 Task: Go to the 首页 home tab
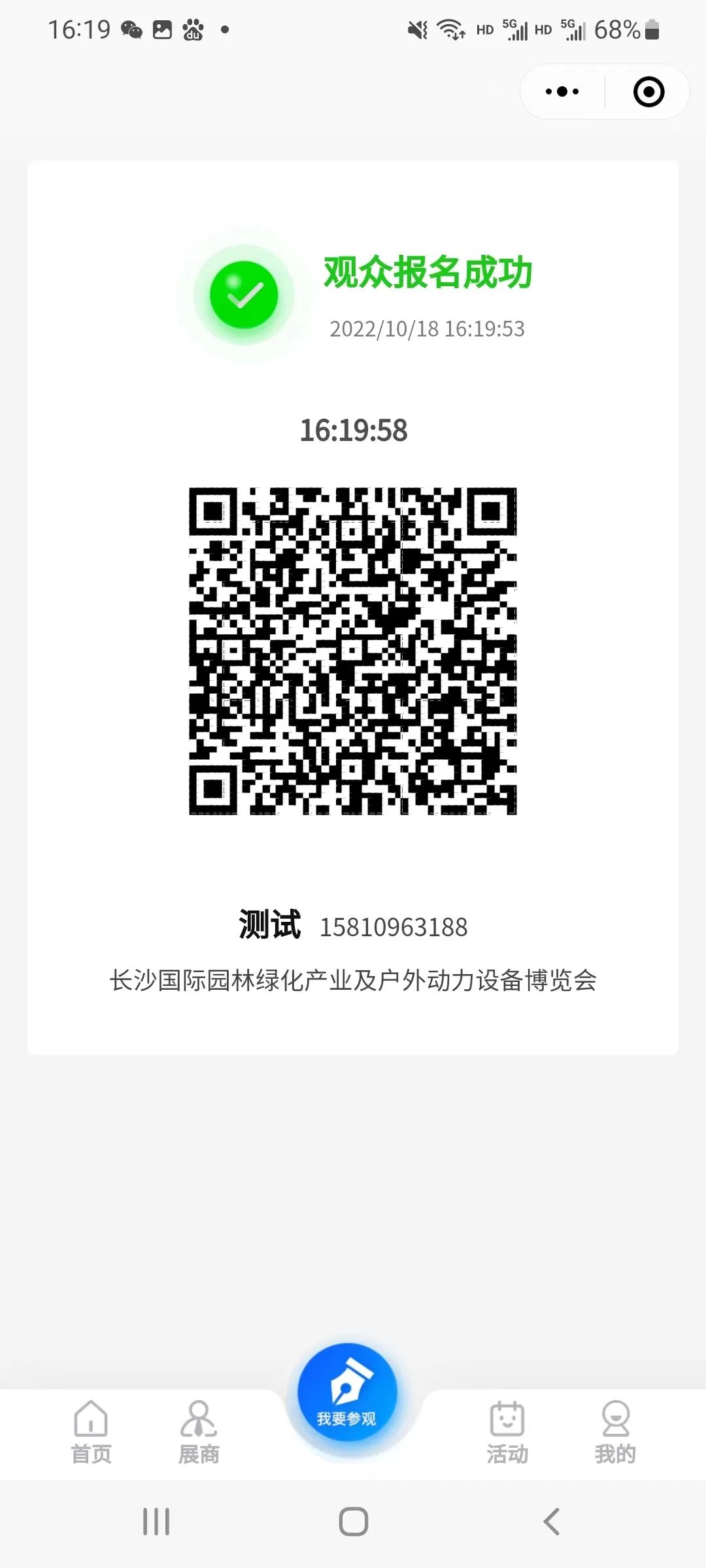pos(91,1433)
